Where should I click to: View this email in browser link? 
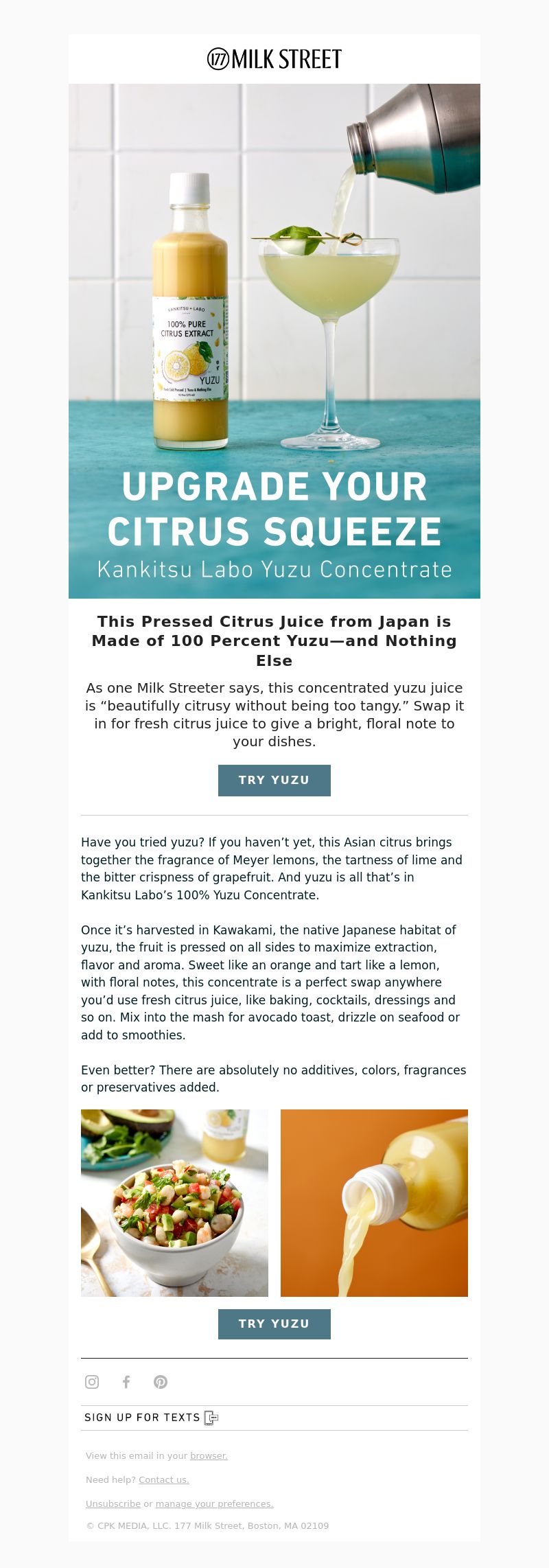[209, 1455]
